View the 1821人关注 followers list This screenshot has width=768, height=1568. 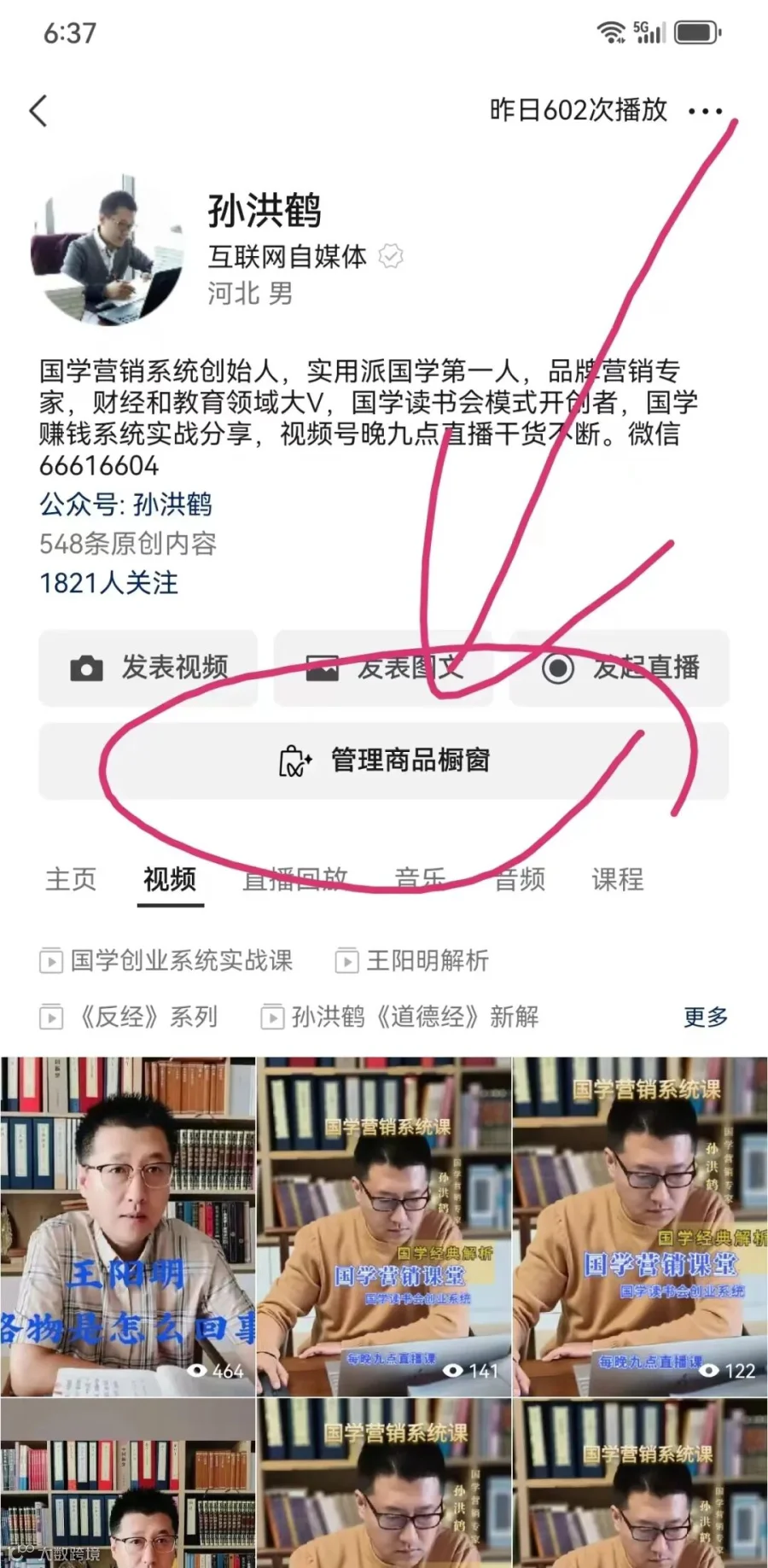(108, 583)
